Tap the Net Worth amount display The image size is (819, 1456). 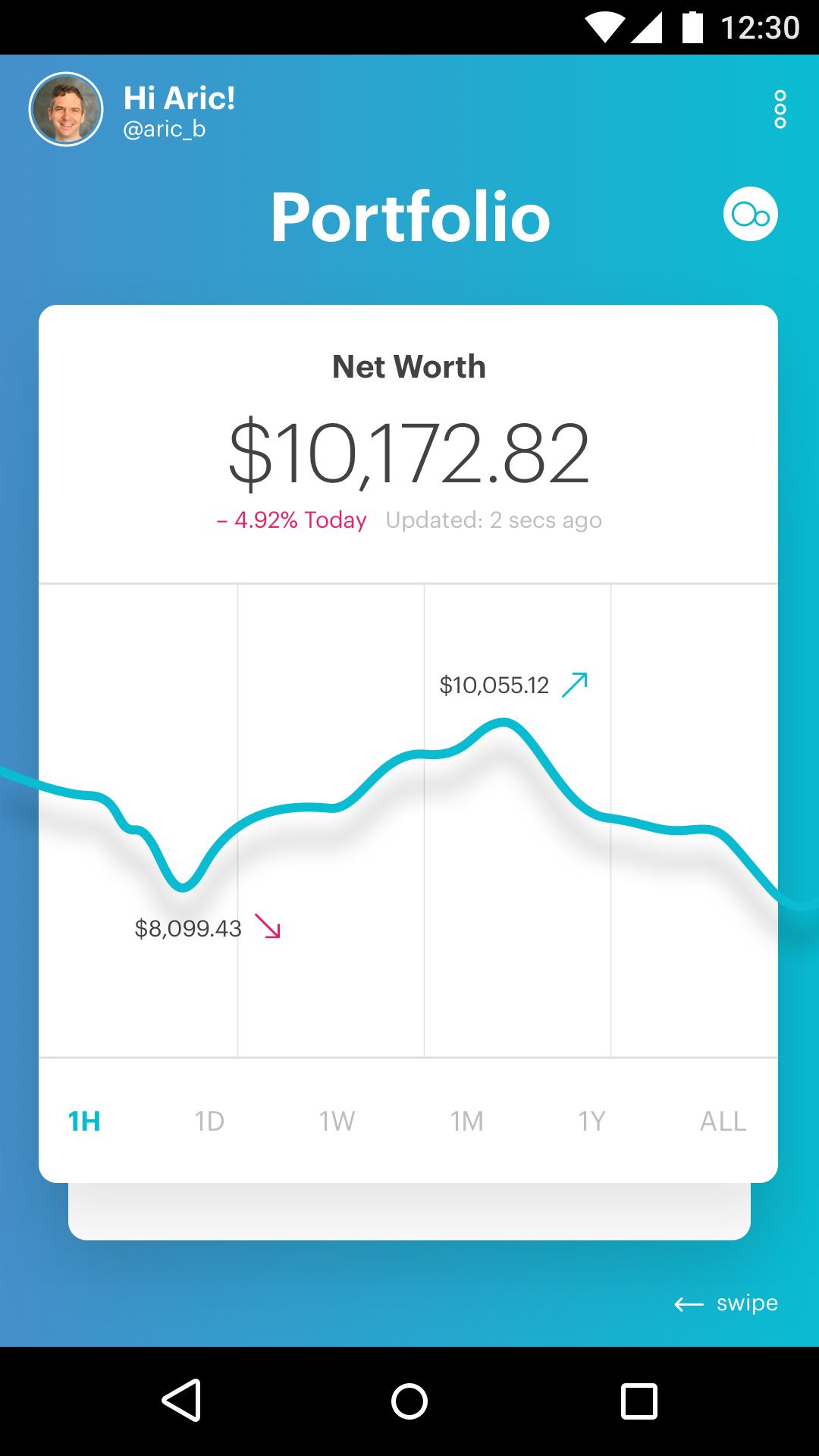click(x=409, y=453)
